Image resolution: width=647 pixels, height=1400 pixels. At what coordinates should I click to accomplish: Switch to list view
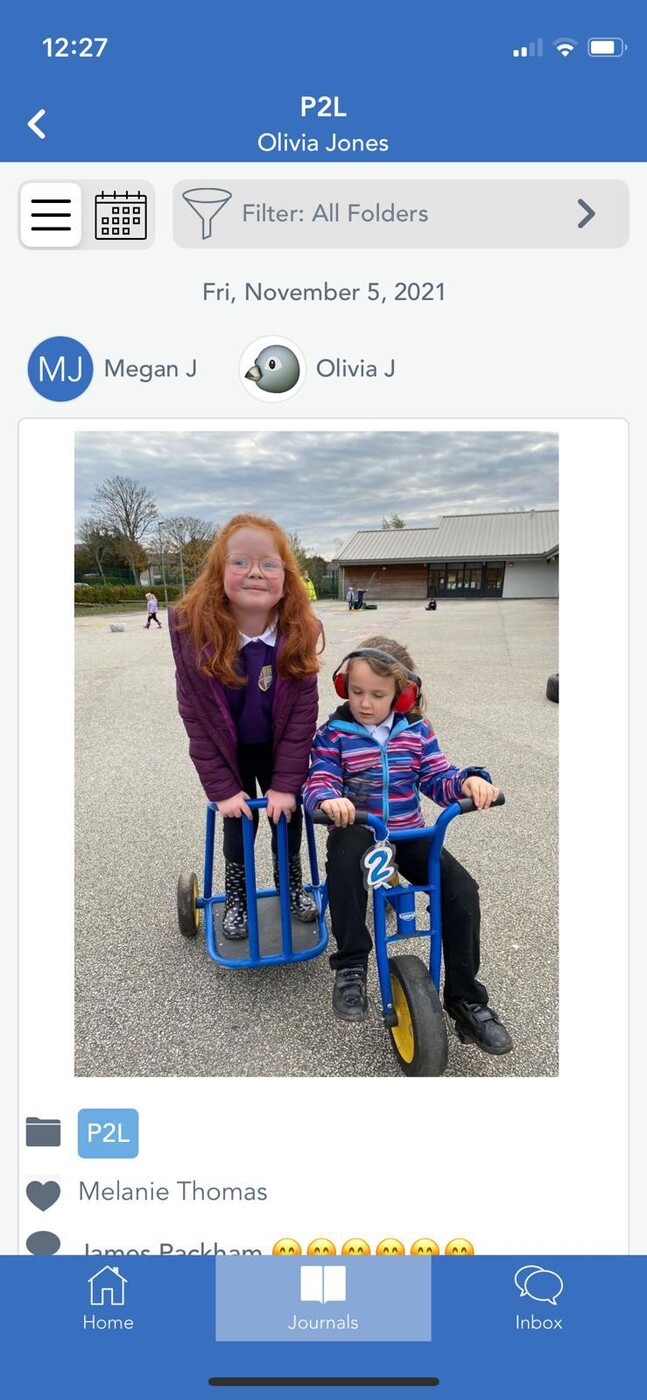point(51,214)
